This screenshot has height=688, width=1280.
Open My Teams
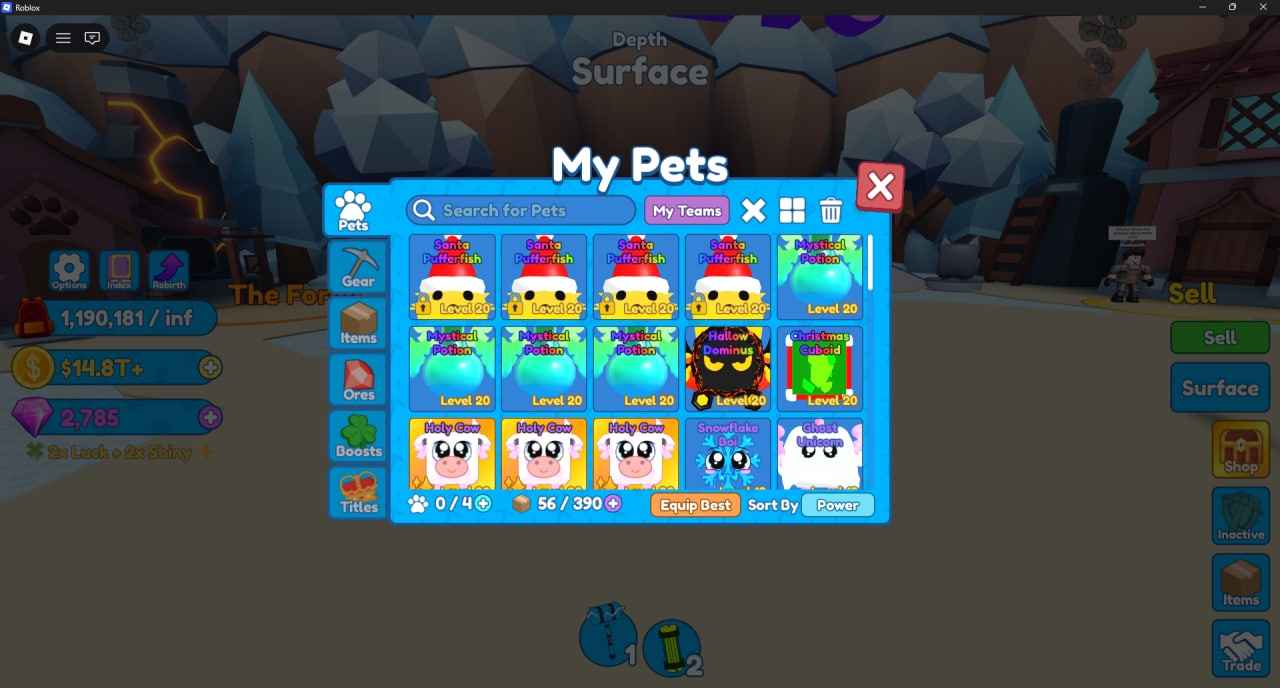686,211
